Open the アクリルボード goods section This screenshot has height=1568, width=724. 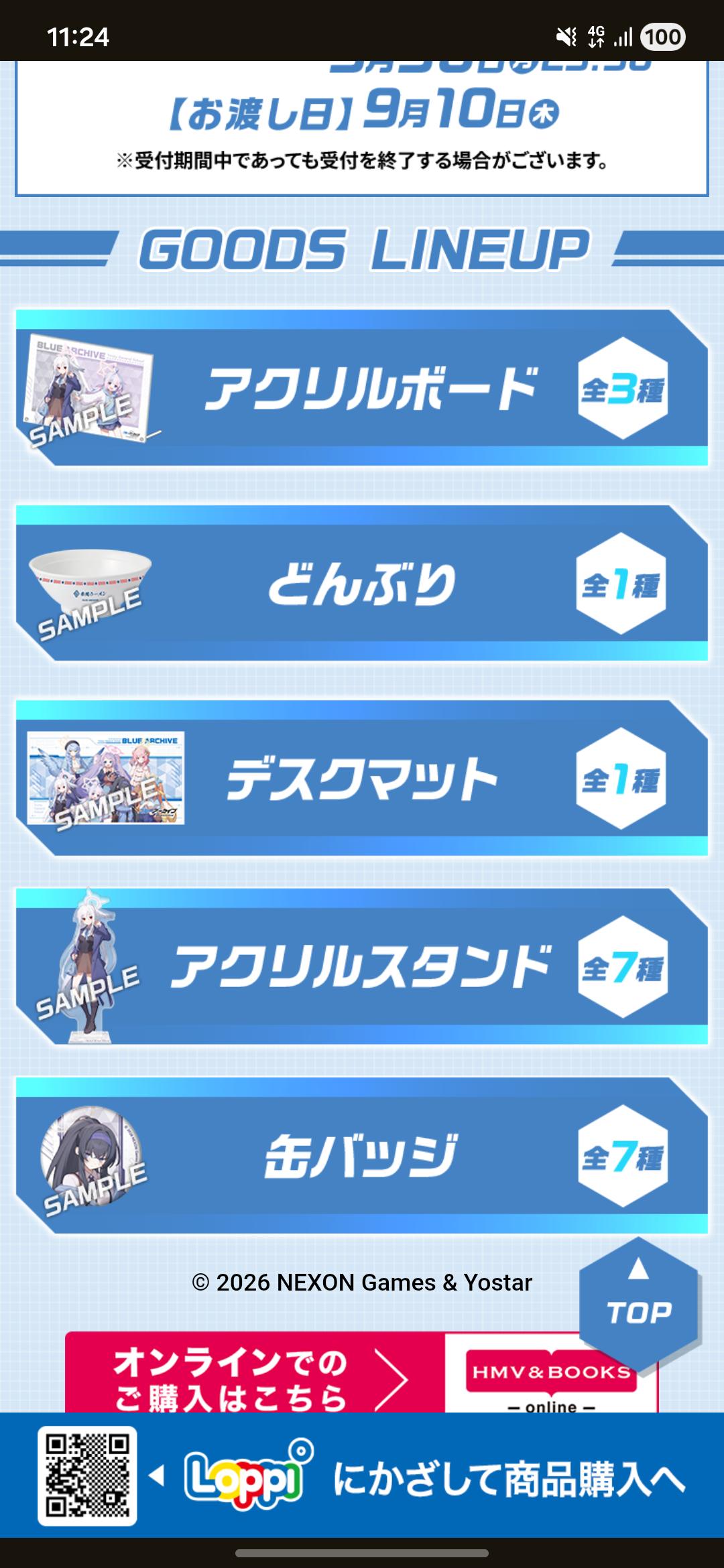pos(362,389)
